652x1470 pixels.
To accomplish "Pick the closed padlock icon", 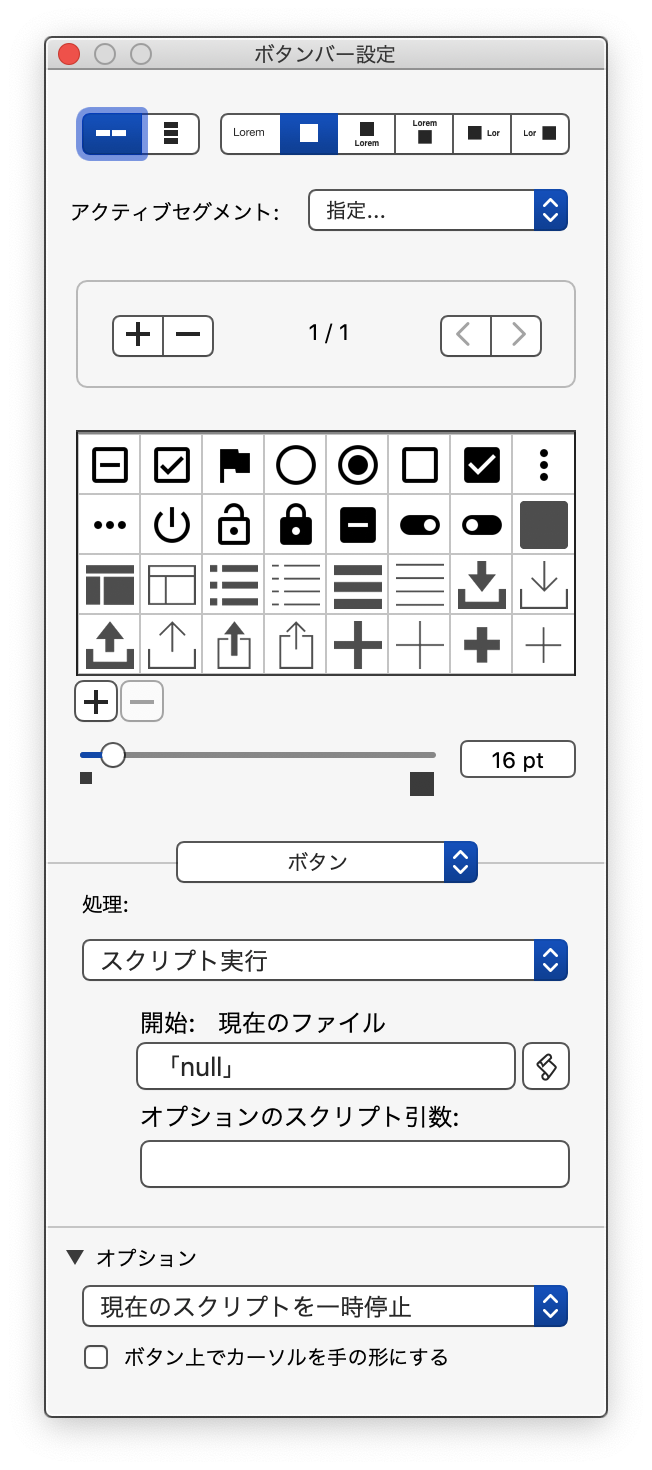I will [x=295, y=525].
